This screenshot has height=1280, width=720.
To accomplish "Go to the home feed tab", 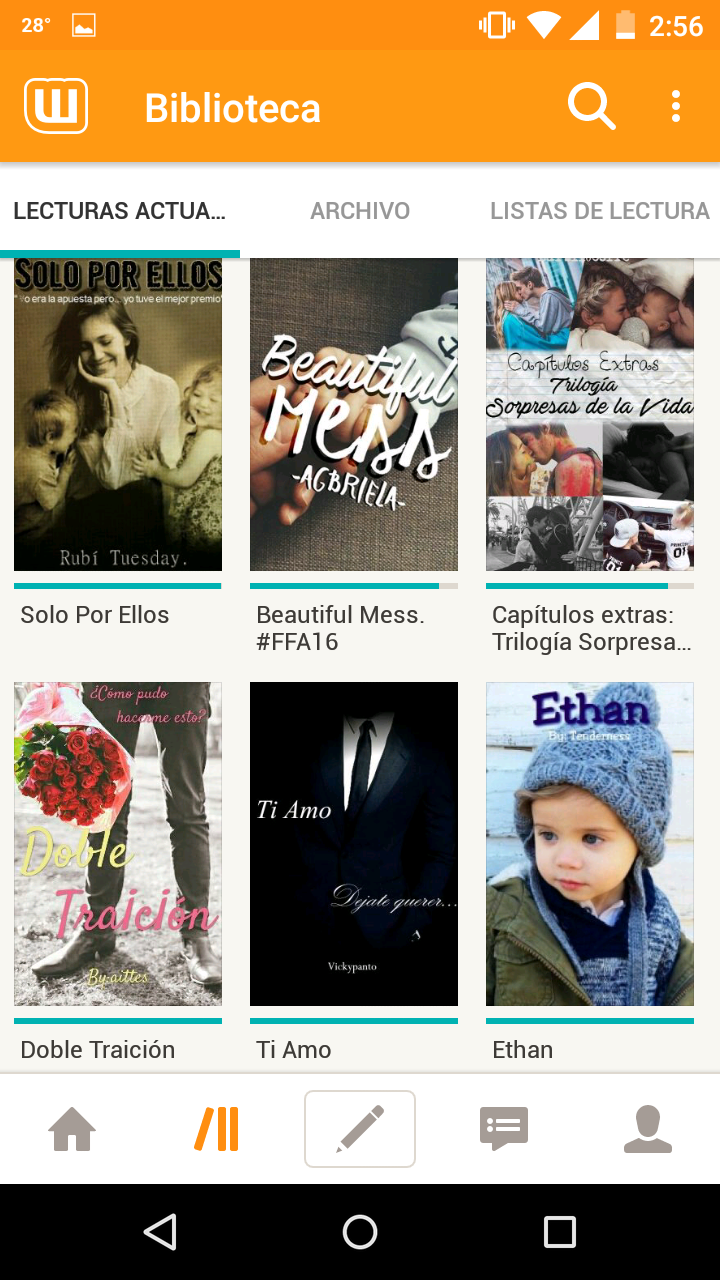I will [72, 1129].
